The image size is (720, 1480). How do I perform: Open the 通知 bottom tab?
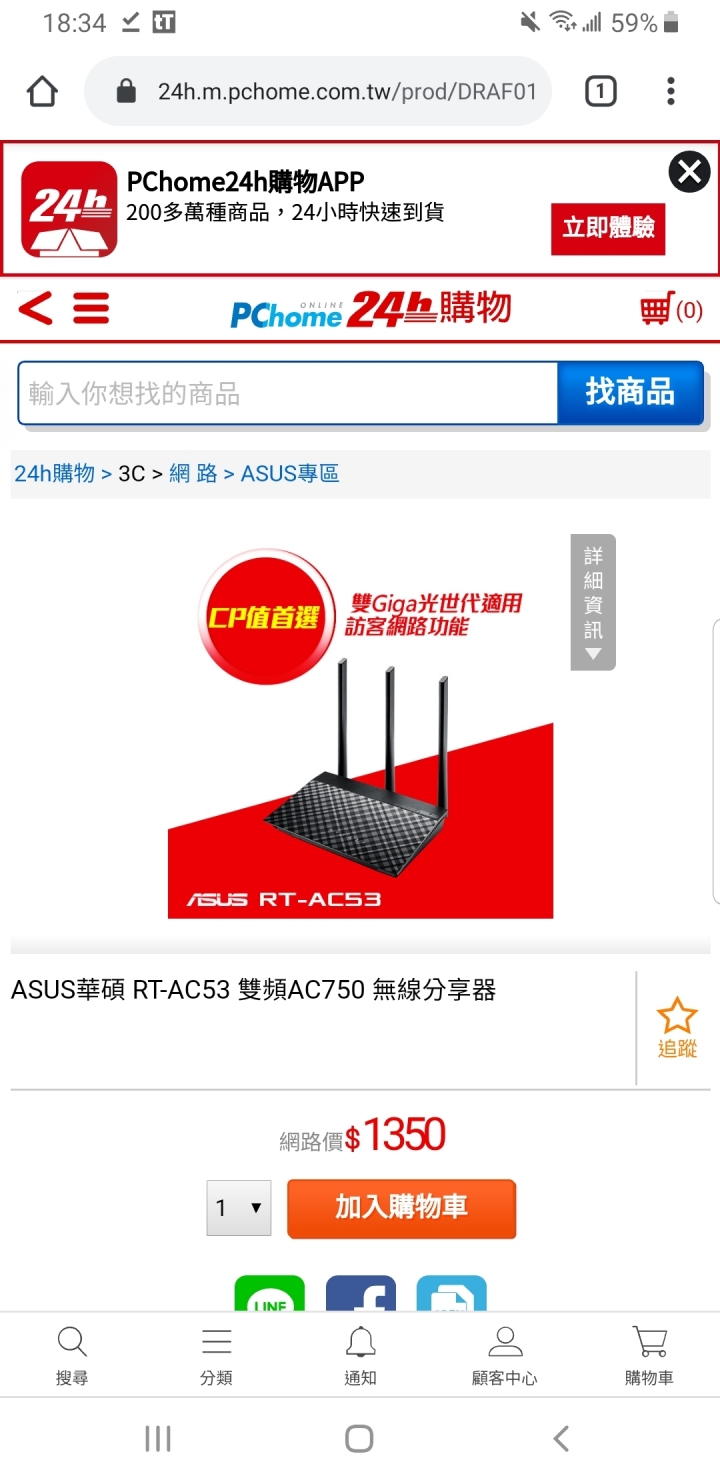point(360,1355)
